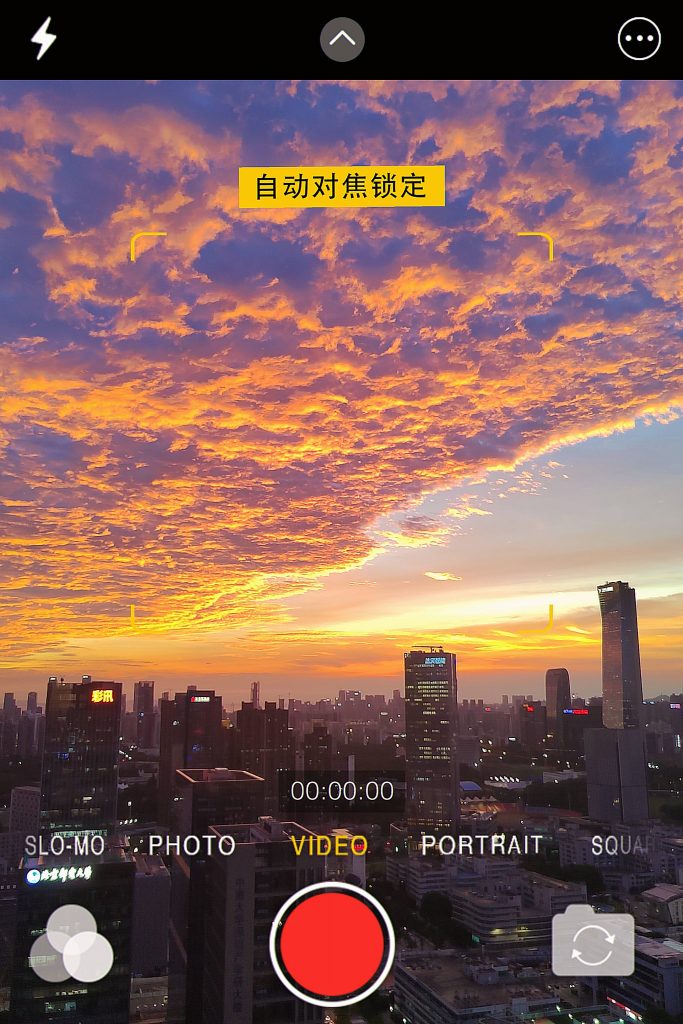Flip to the other camera
The image size is (683, 1024).
593,943
